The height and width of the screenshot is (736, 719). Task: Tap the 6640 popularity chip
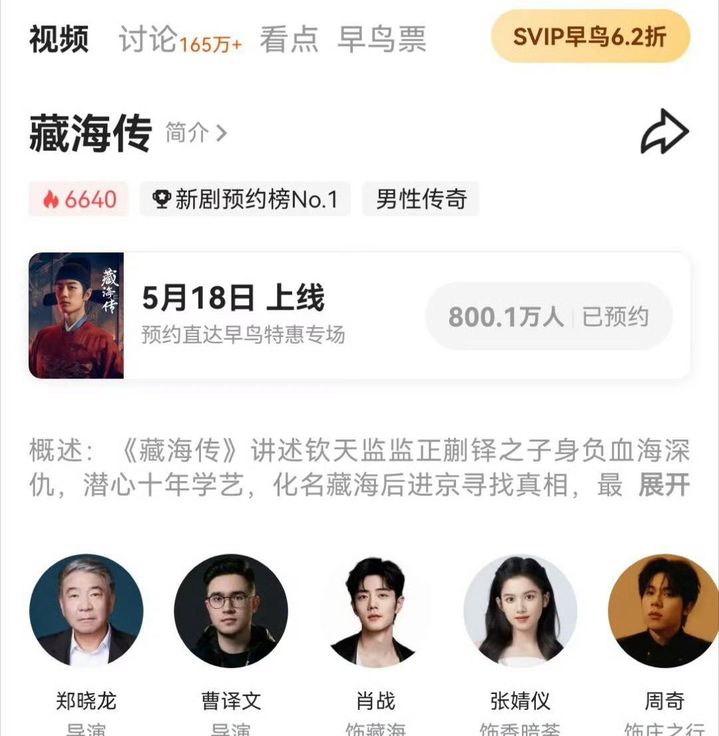coord(80,199)
